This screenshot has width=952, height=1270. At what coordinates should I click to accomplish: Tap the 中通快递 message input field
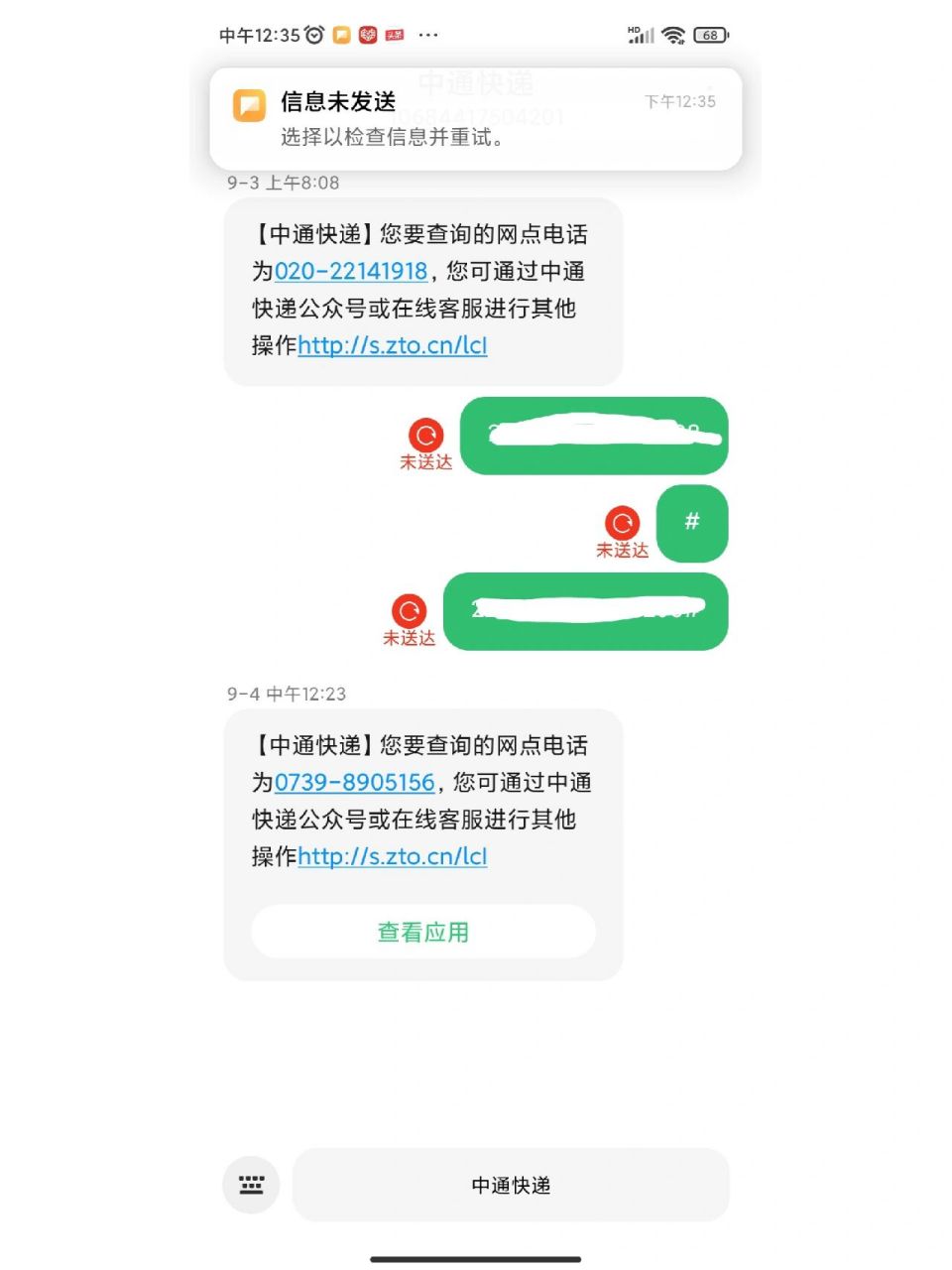[511, 1185]
